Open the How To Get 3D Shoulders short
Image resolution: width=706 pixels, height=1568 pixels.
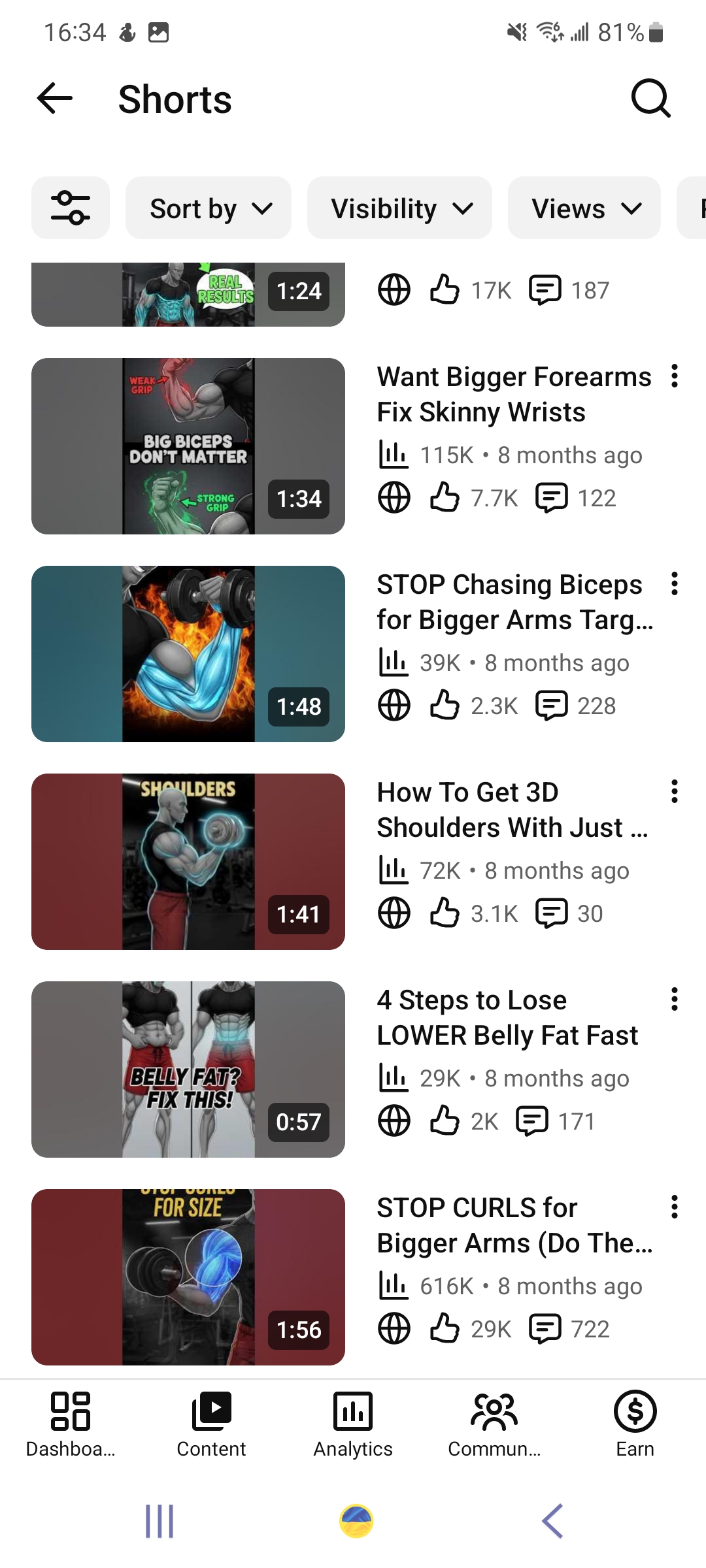click(x=188, y=862)
